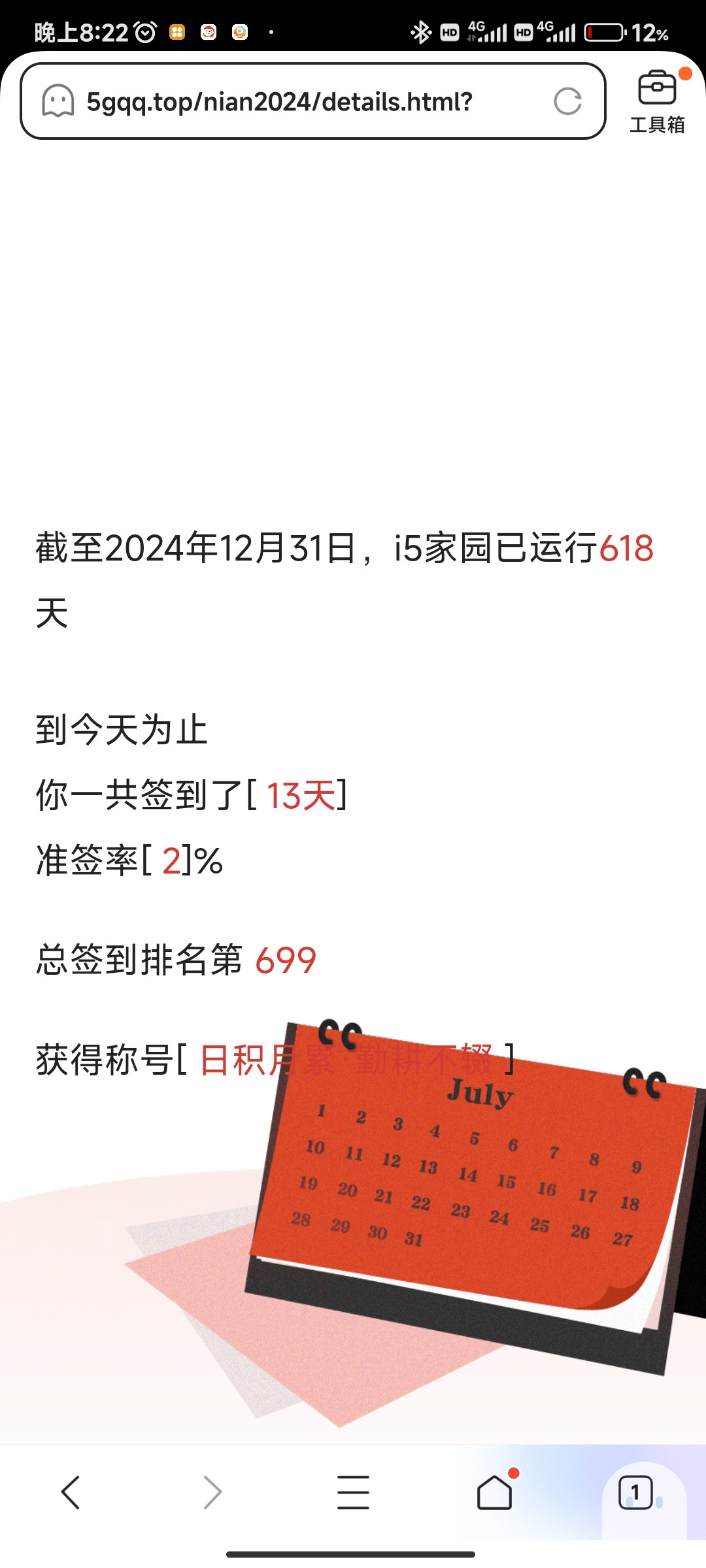Viewport: 706px width, 1568px height.
Task: Reload the current page
Action: [567, 101]
